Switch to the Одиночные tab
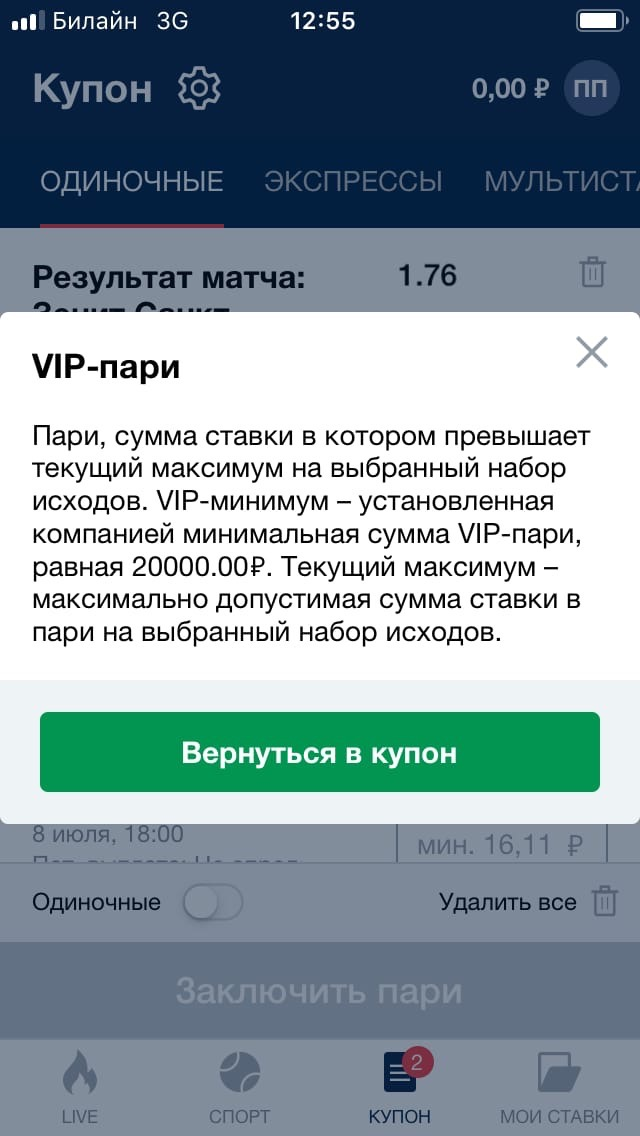The image size is (640, 1136). pyautogui.click(x=131, y=181)
